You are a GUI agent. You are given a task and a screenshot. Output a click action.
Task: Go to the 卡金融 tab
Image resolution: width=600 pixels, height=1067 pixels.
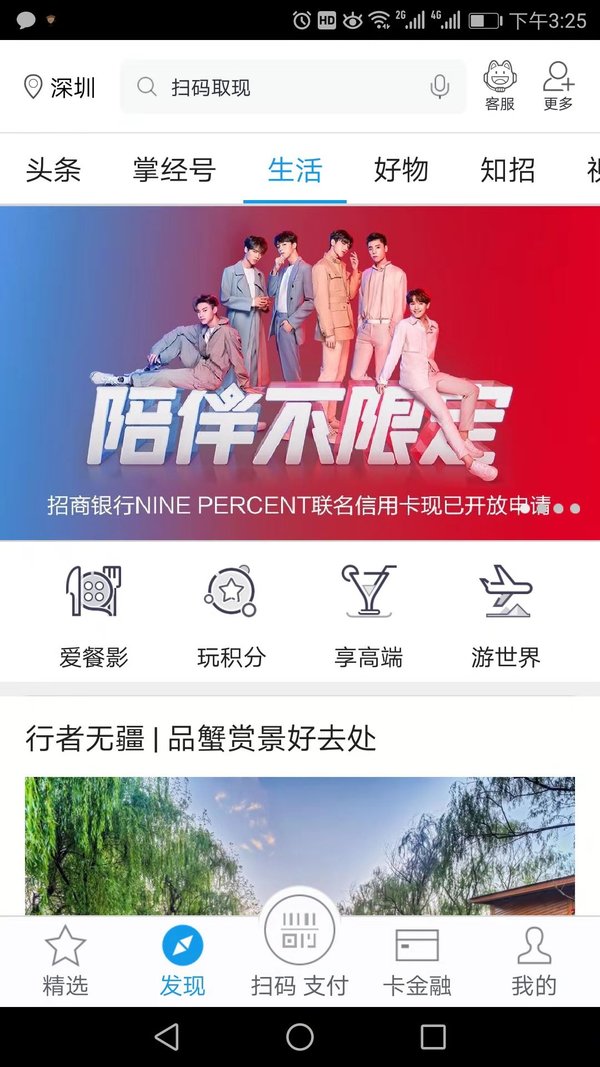pos(417,961)
